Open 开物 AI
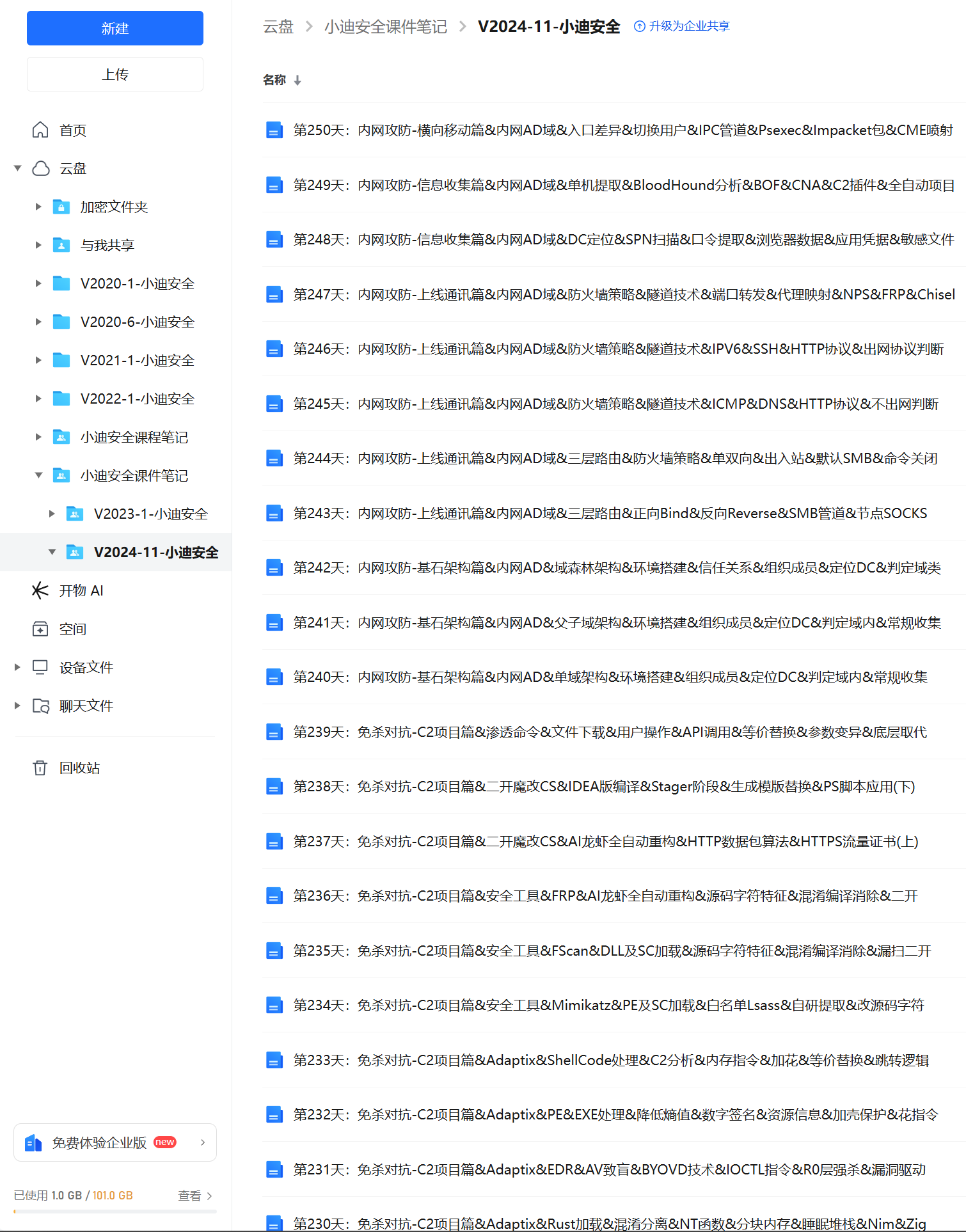966x1232 pixels. pyautogui.click(x=81, y=590)
